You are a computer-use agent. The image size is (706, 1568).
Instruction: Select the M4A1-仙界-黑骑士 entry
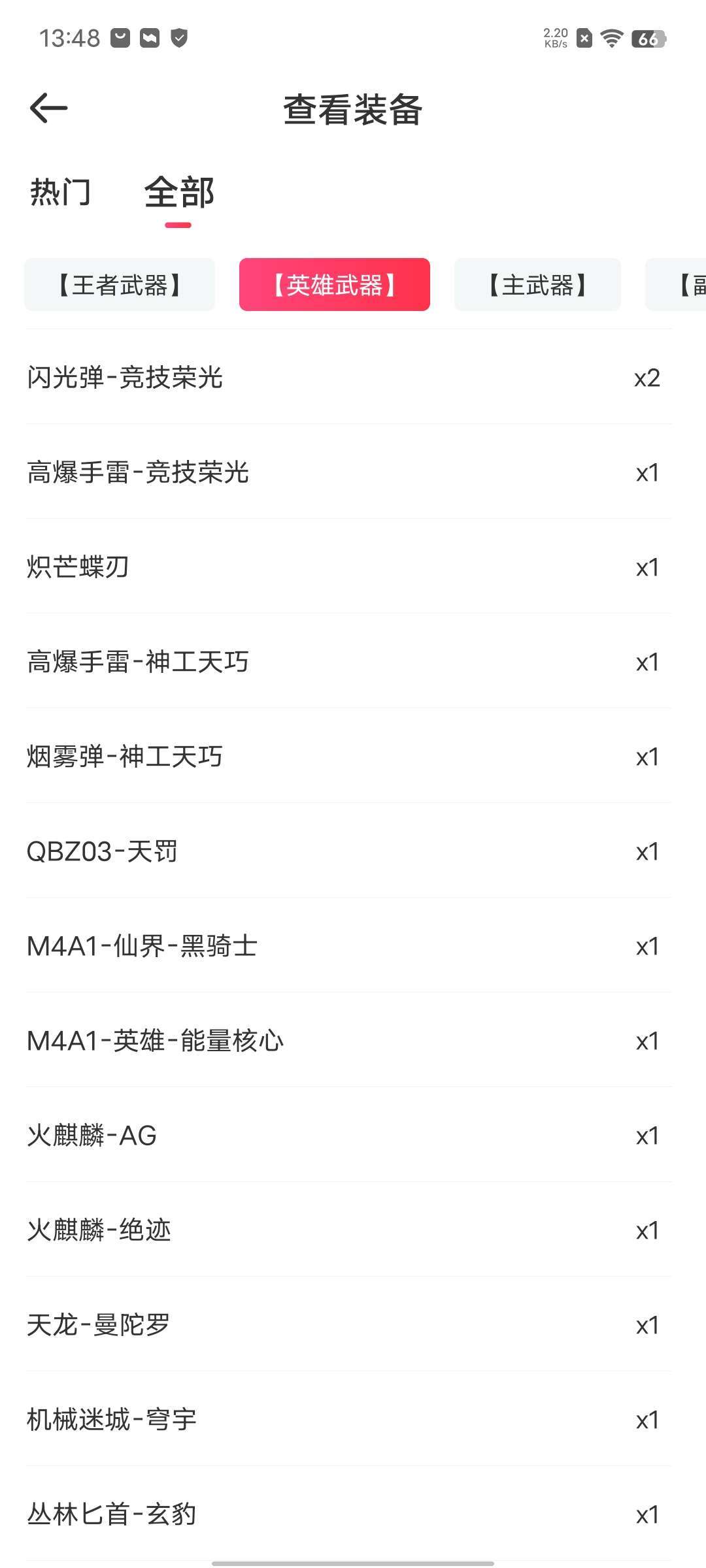click(353, 946)
